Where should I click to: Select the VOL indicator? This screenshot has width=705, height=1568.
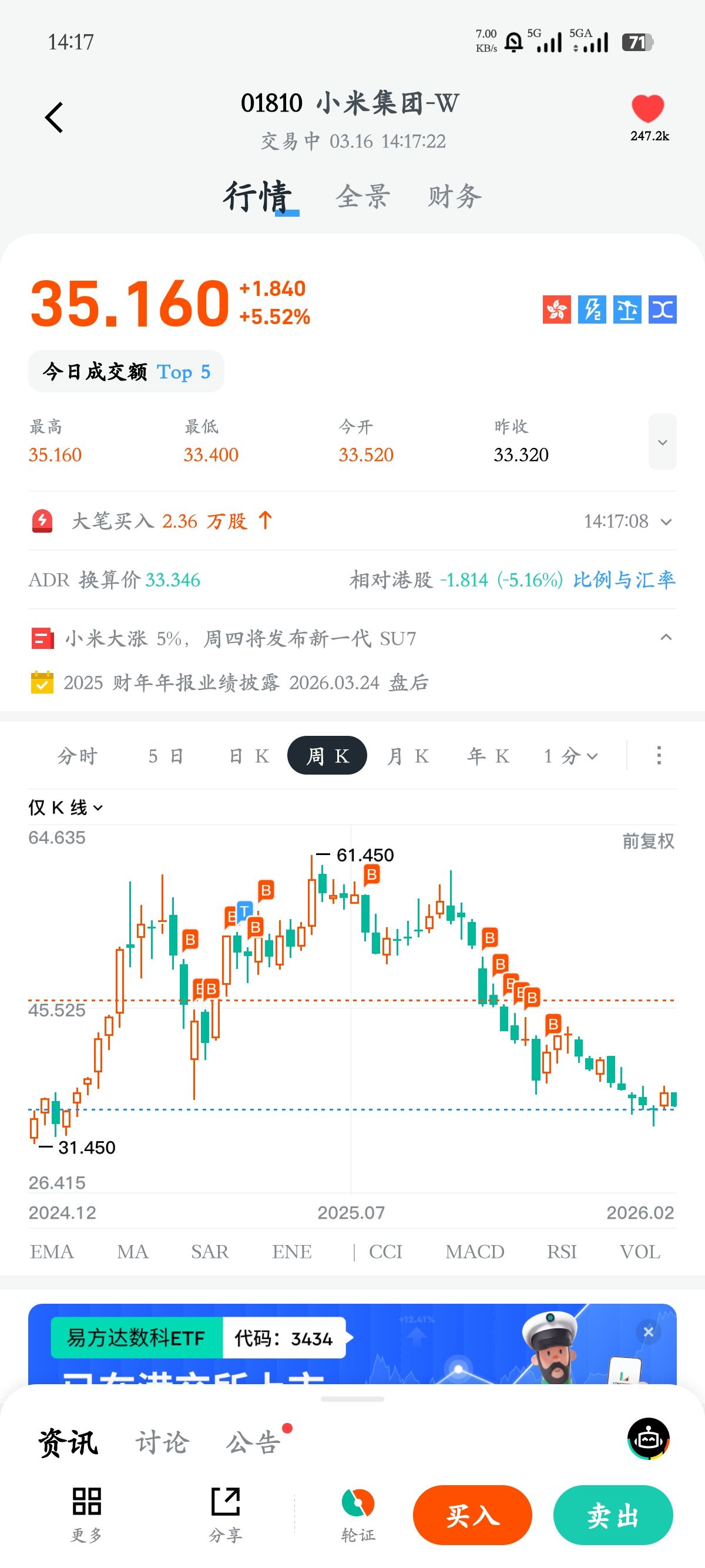pyautogui.click(x=639, y=1251)
